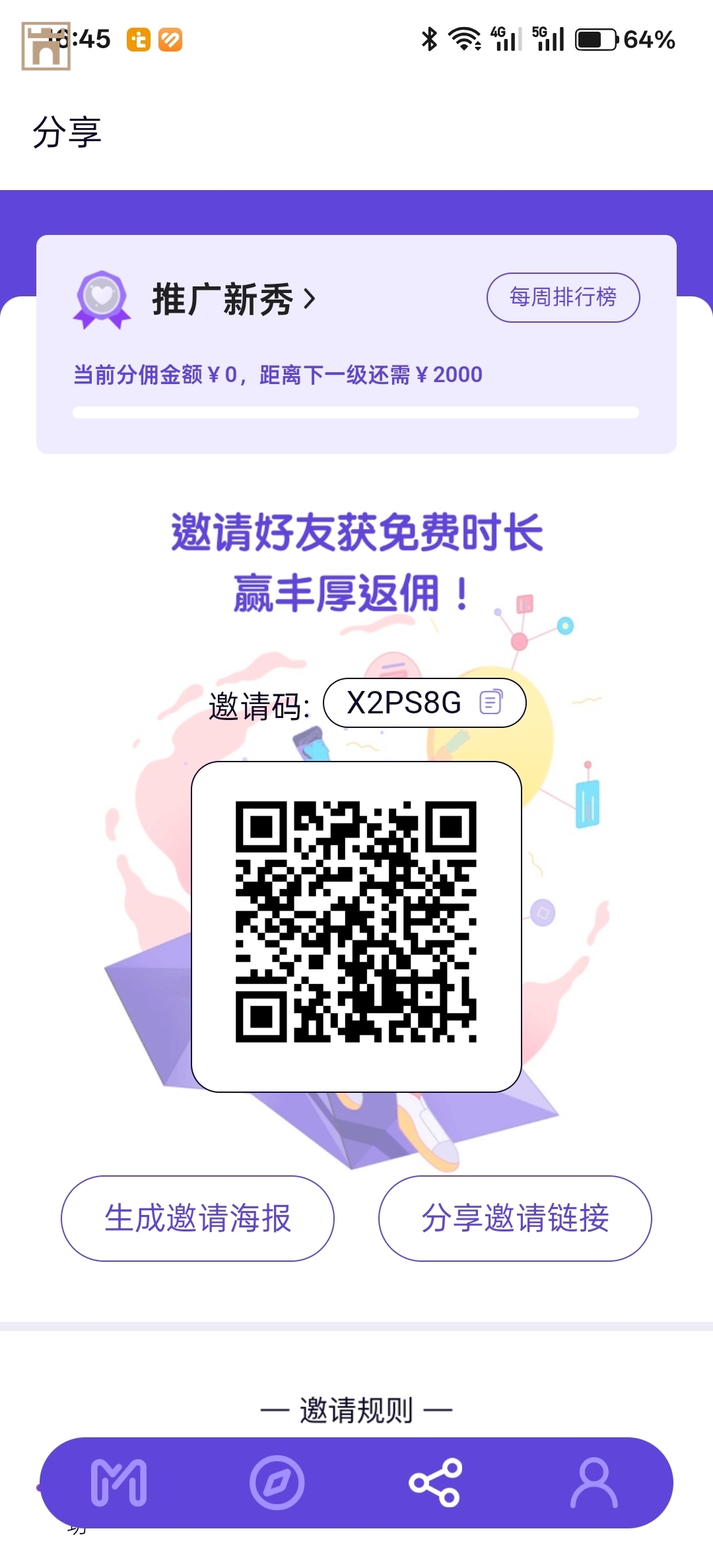Switch to the compass discover tab
The width and height of the screenshot is (713, 1568).
click(x=277, y=1482)
